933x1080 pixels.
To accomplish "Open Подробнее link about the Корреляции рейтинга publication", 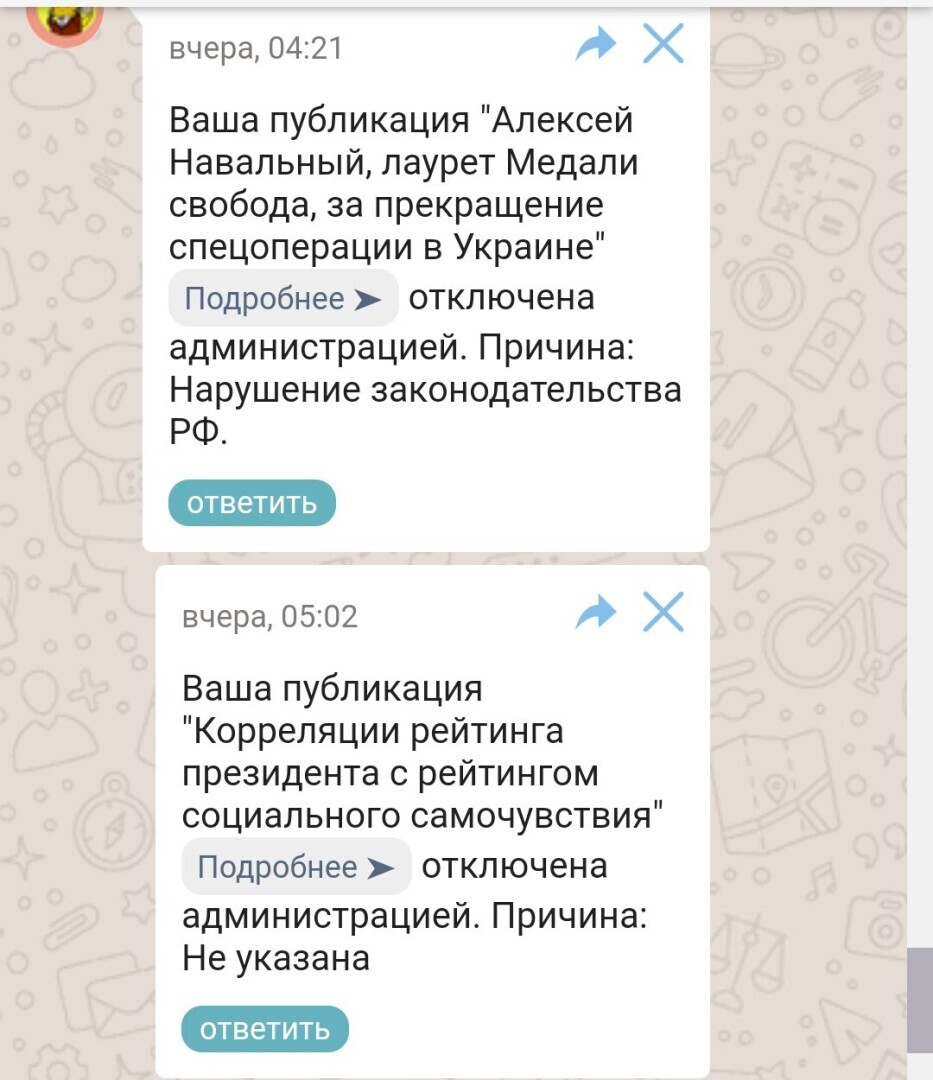I will 296,866.
